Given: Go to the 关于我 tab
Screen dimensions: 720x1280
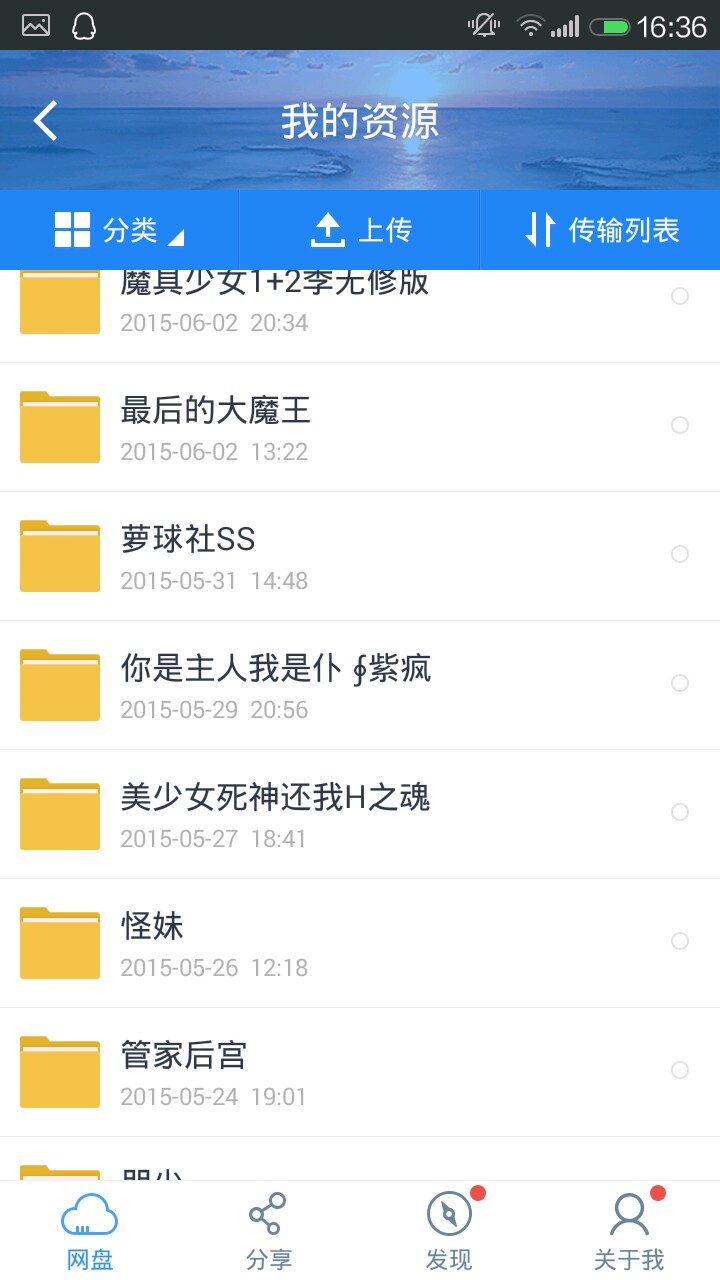Looking at the screenshot, I should 629,1231.
